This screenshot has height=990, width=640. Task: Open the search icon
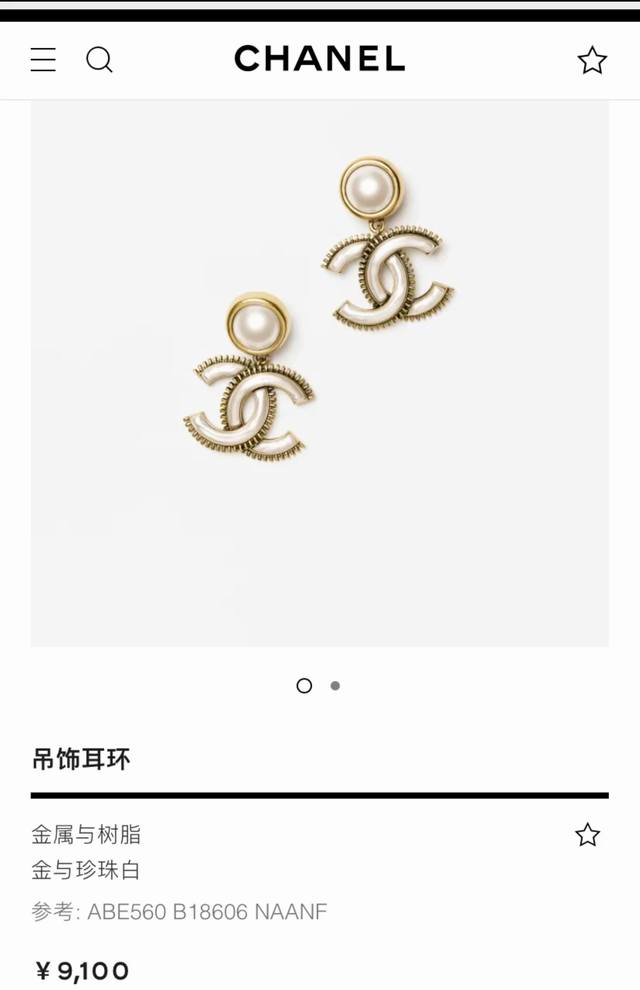click(x=99, y=60)
